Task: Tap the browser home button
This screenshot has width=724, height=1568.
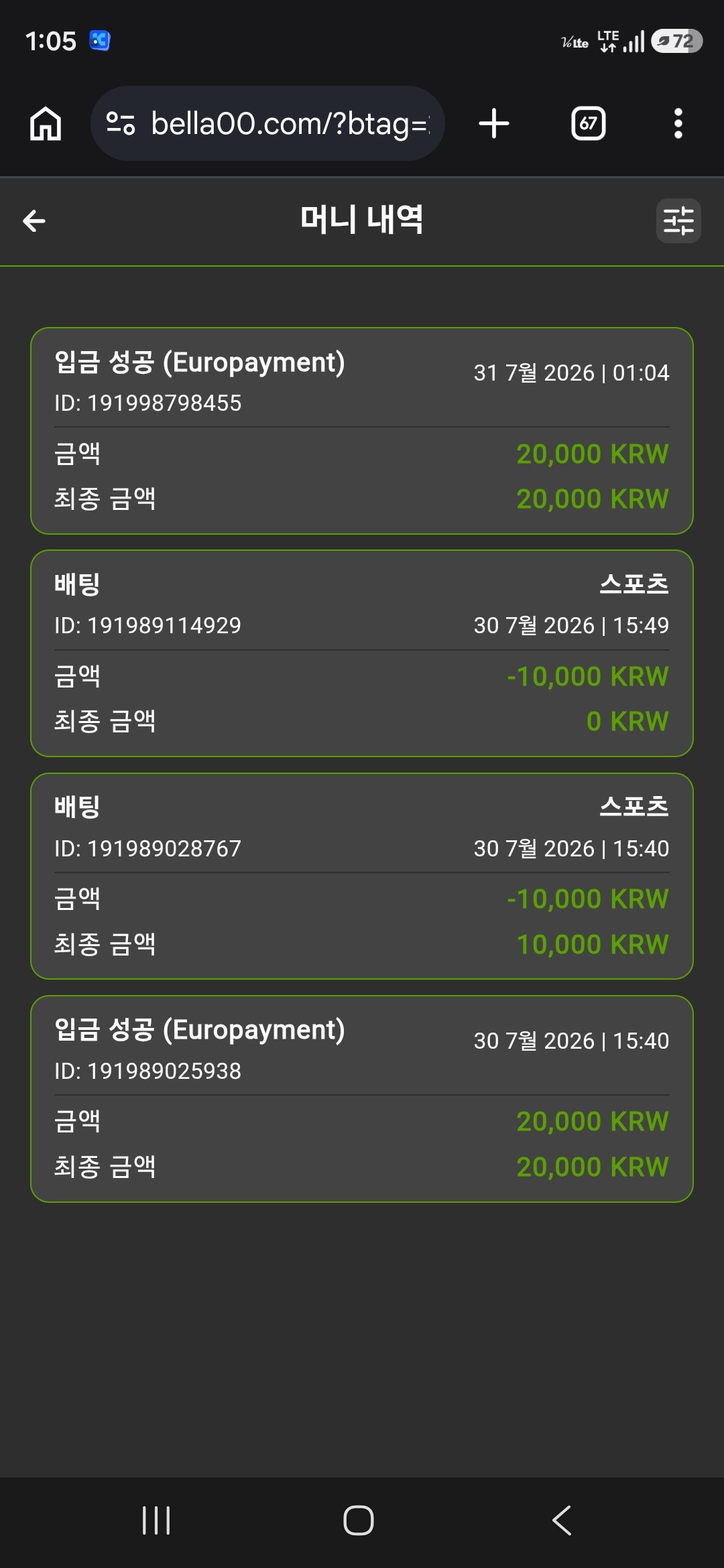Action: point(46,124)
